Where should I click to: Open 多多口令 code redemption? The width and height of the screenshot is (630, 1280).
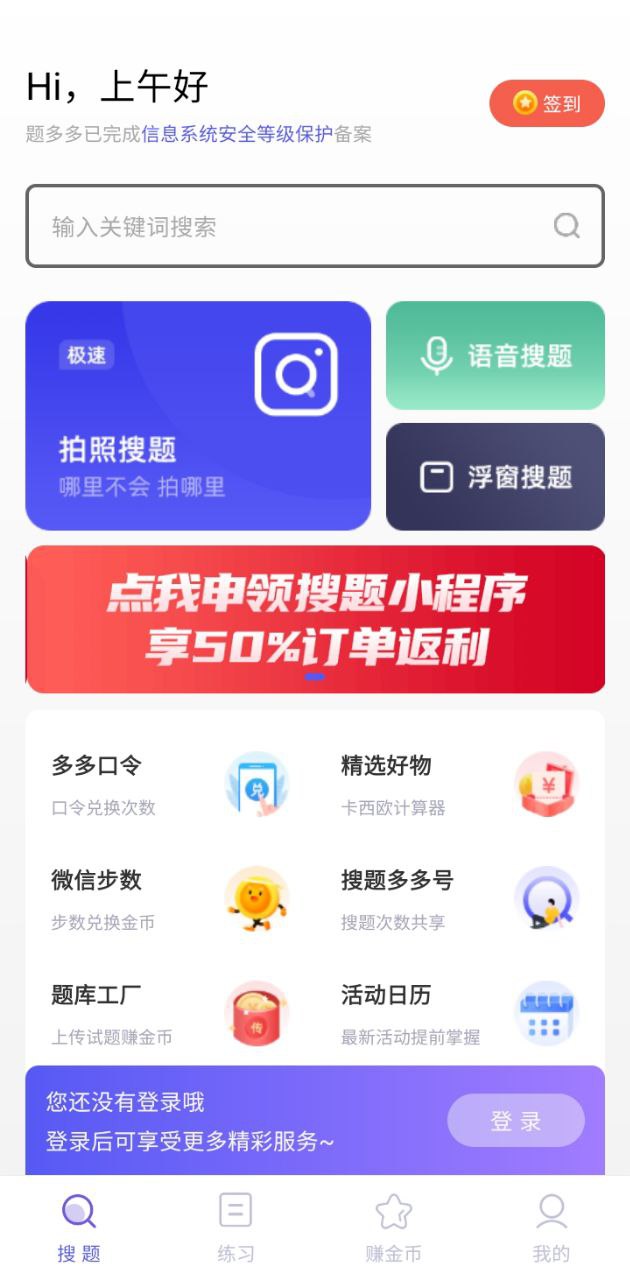point(170,784)
